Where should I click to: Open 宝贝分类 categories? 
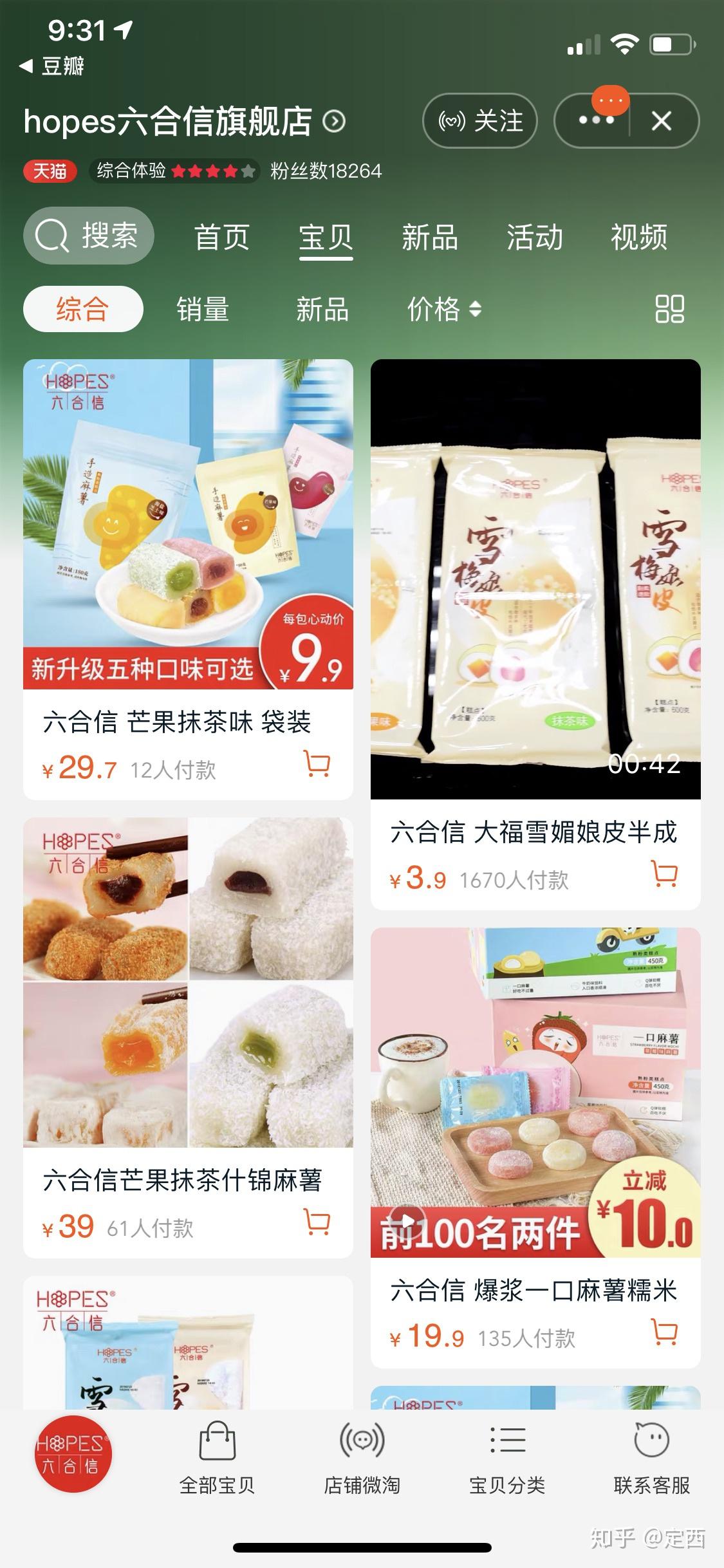pos(507,1459)
